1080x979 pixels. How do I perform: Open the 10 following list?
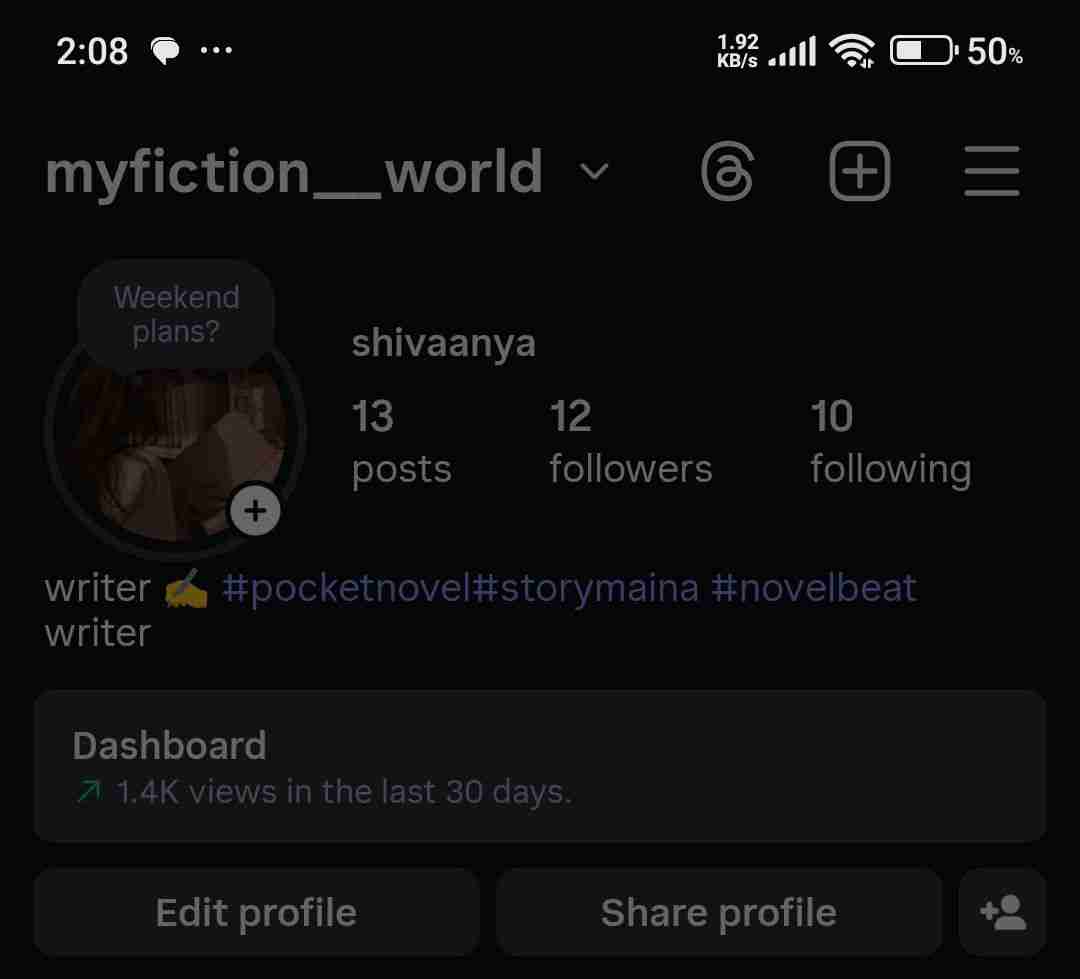coord(890,441)
